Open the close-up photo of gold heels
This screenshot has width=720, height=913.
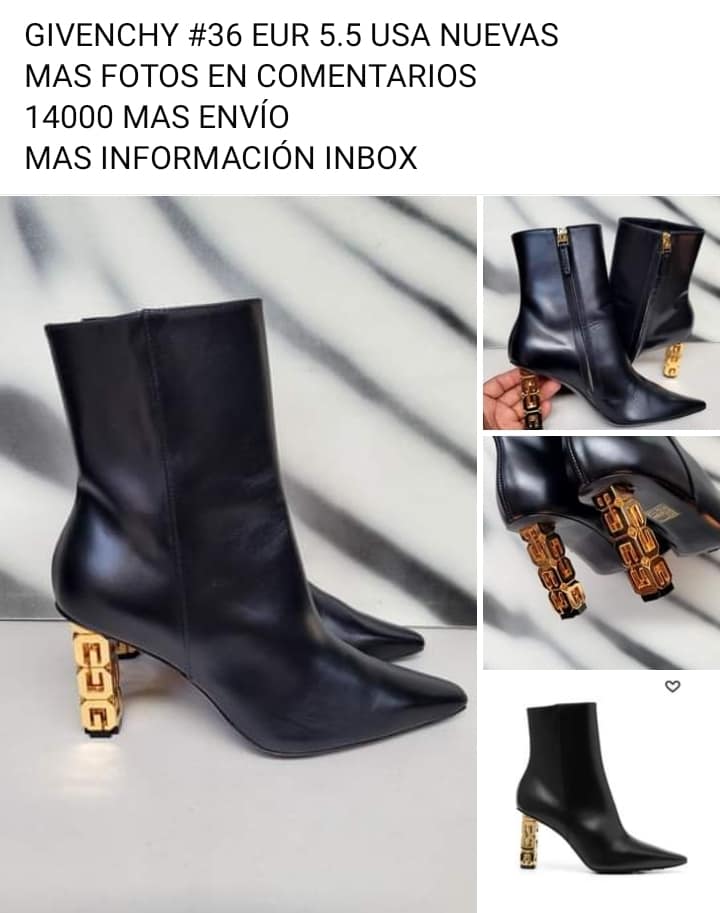(x=601, y=552)
